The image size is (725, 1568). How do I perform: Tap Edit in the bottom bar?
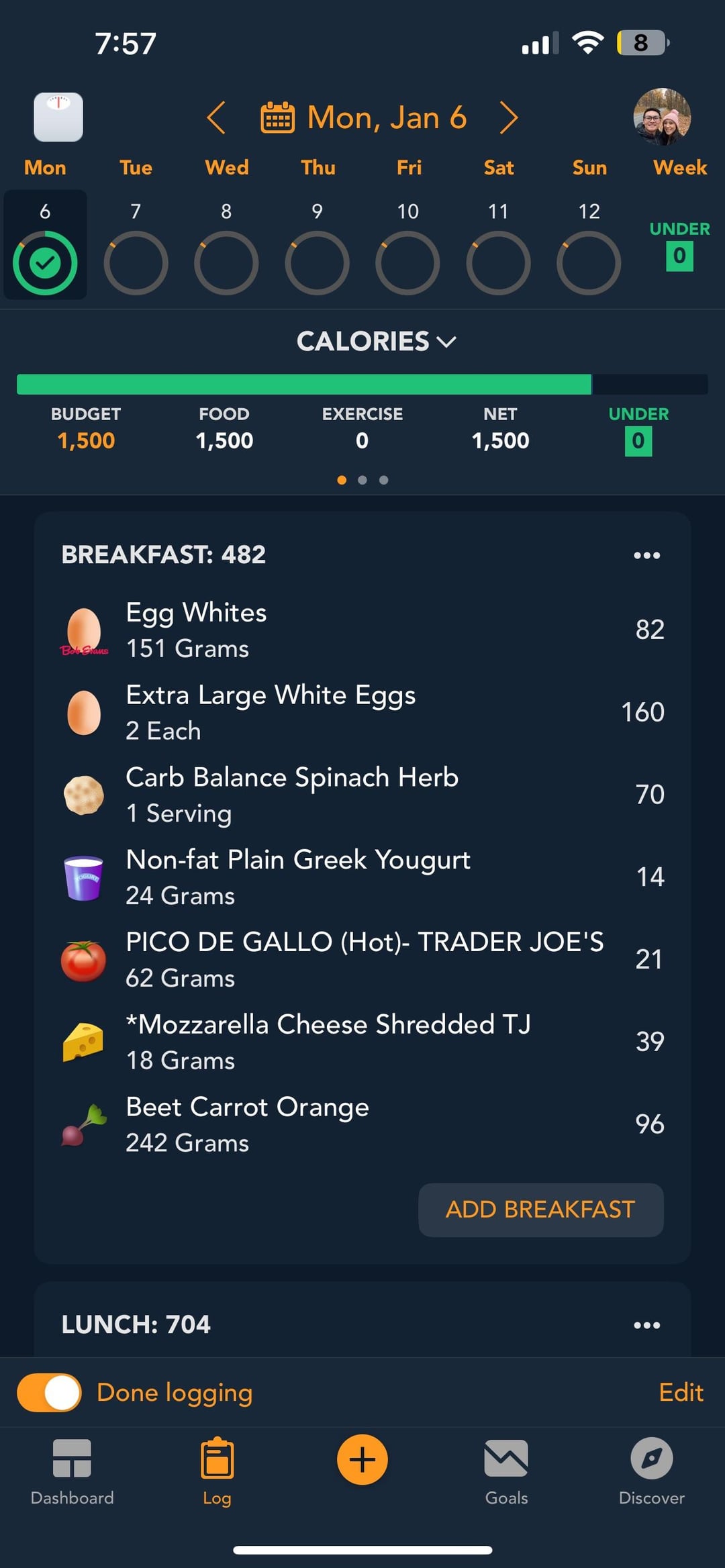[x=681, y=1392]
